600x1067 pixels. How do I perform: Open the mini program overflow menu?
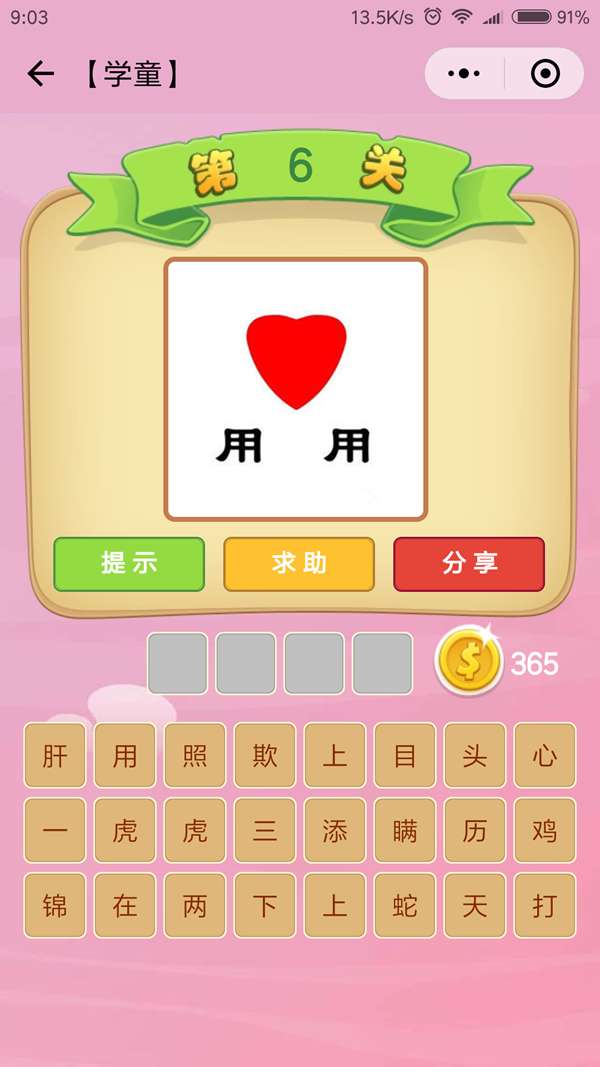click(464, 74)
